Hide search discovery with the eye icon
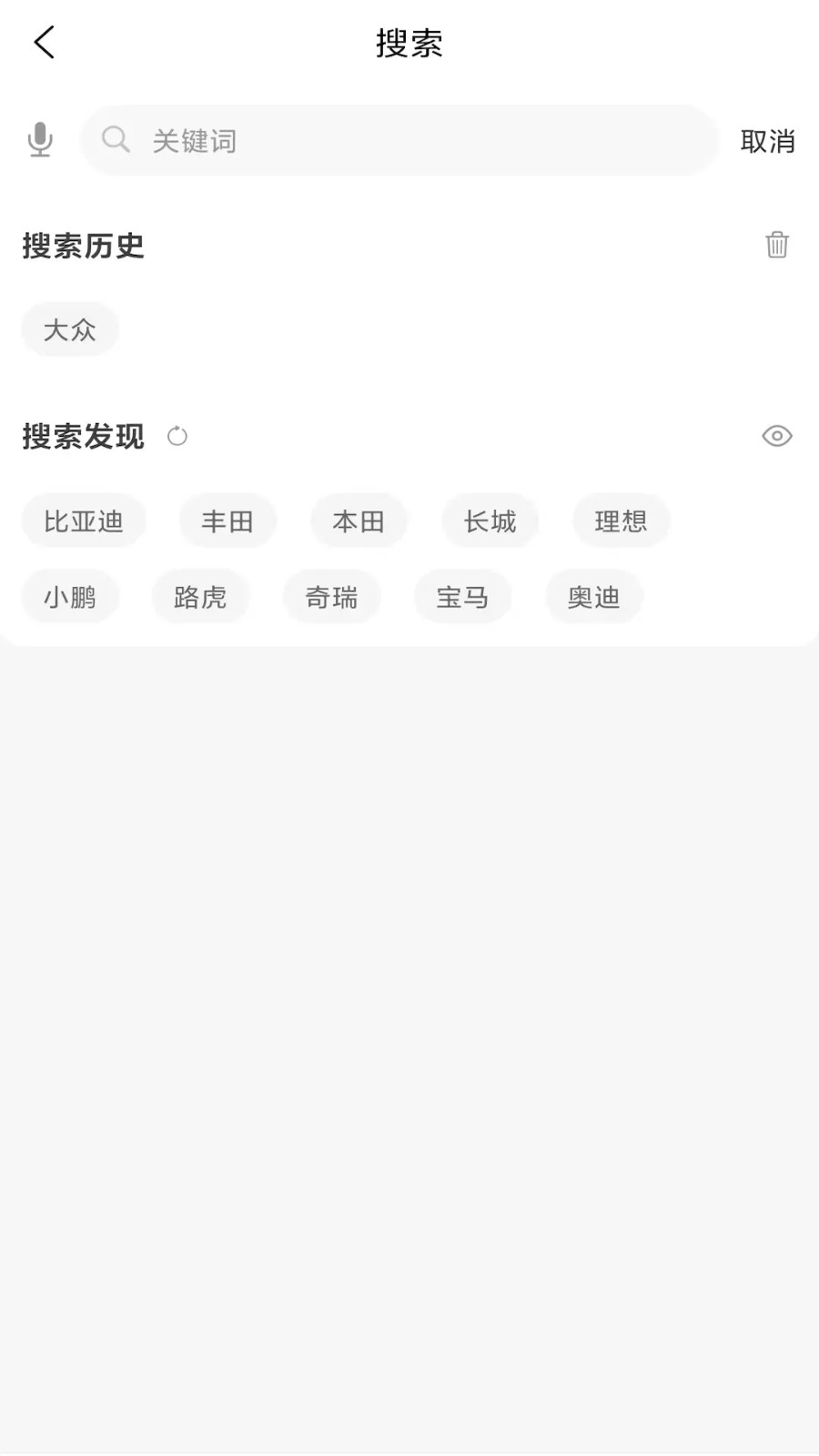The height and width of the screenshot is (1456, 819). coord(776,436)
